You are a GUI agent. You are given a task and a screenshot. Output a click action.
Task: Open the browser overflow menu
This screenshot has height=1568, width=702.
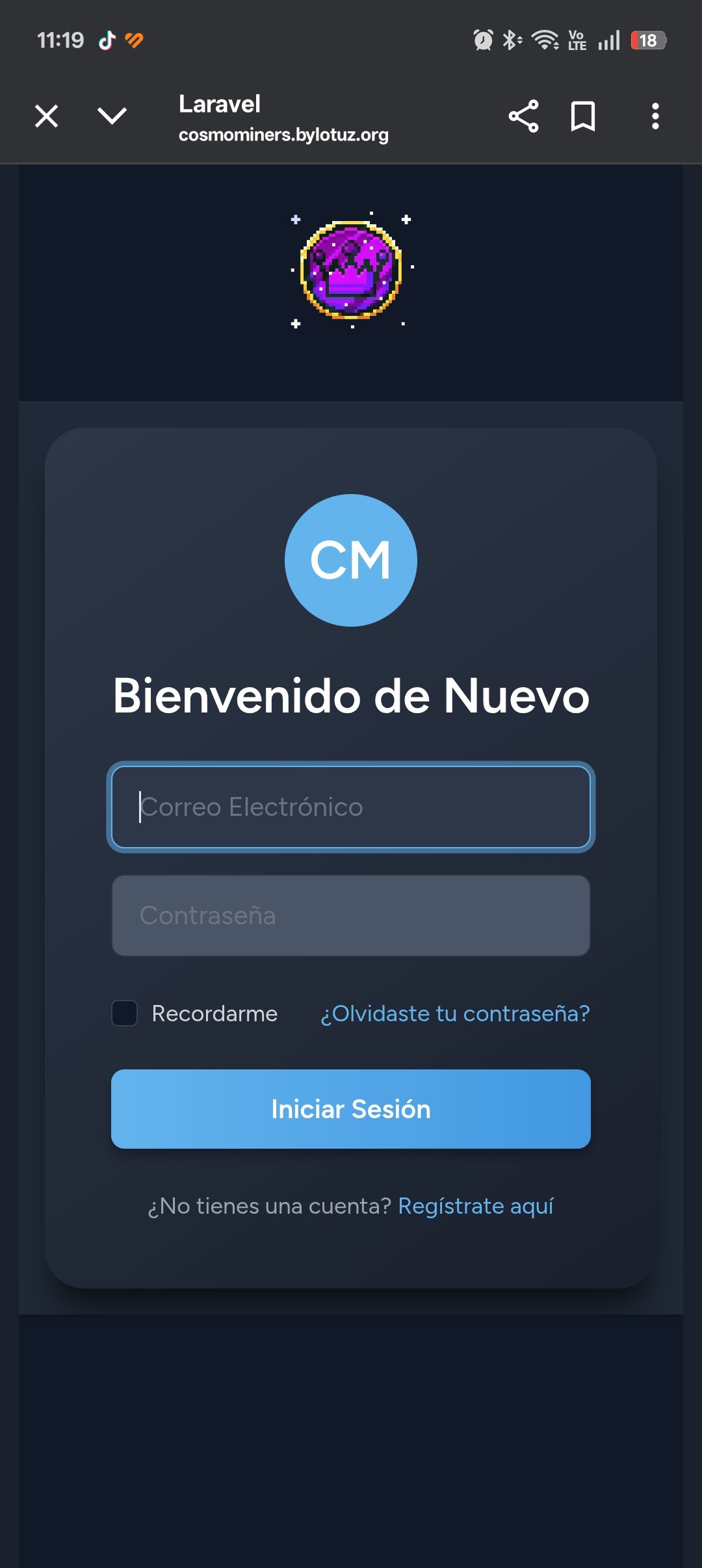pyautogui.click(x=655, y=116)
